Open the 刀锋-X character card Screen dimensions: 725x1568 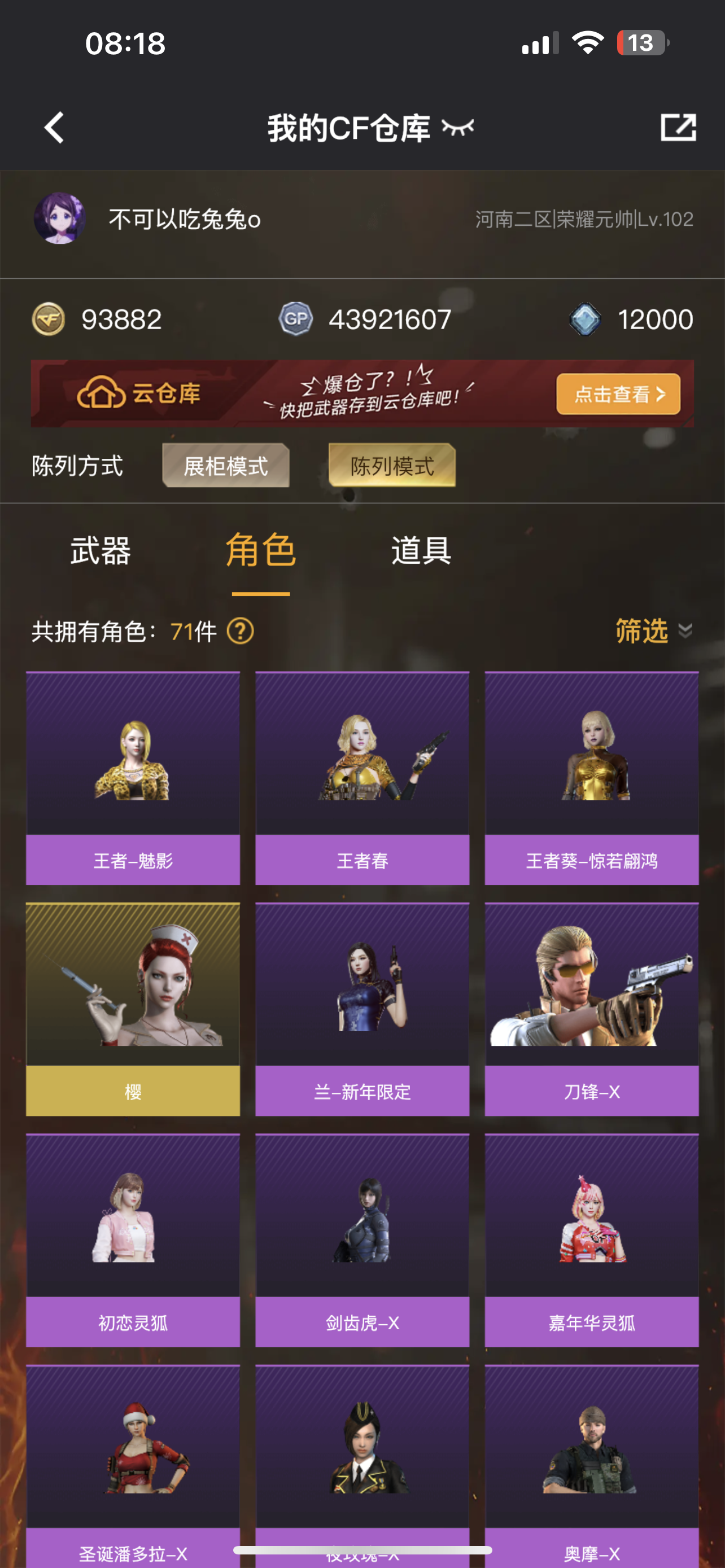coord(591,1009)
